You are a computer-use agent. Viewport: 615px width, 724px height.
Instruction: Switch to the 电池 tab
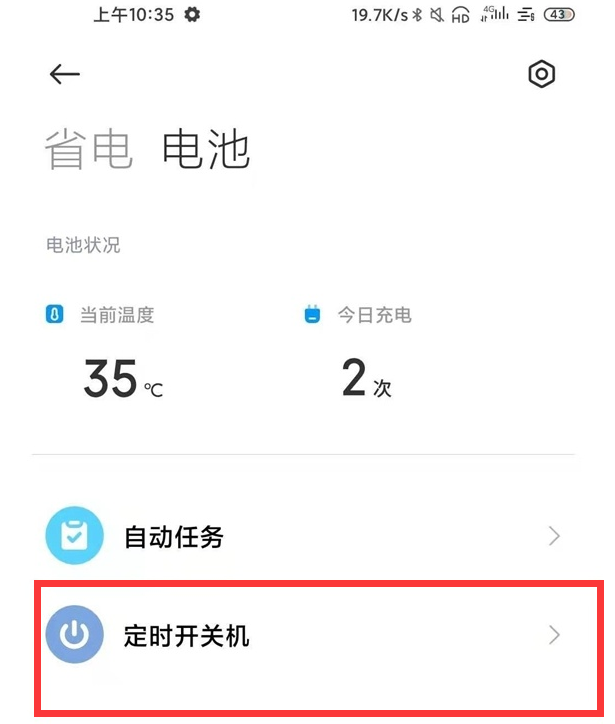[x=206, y=151]
